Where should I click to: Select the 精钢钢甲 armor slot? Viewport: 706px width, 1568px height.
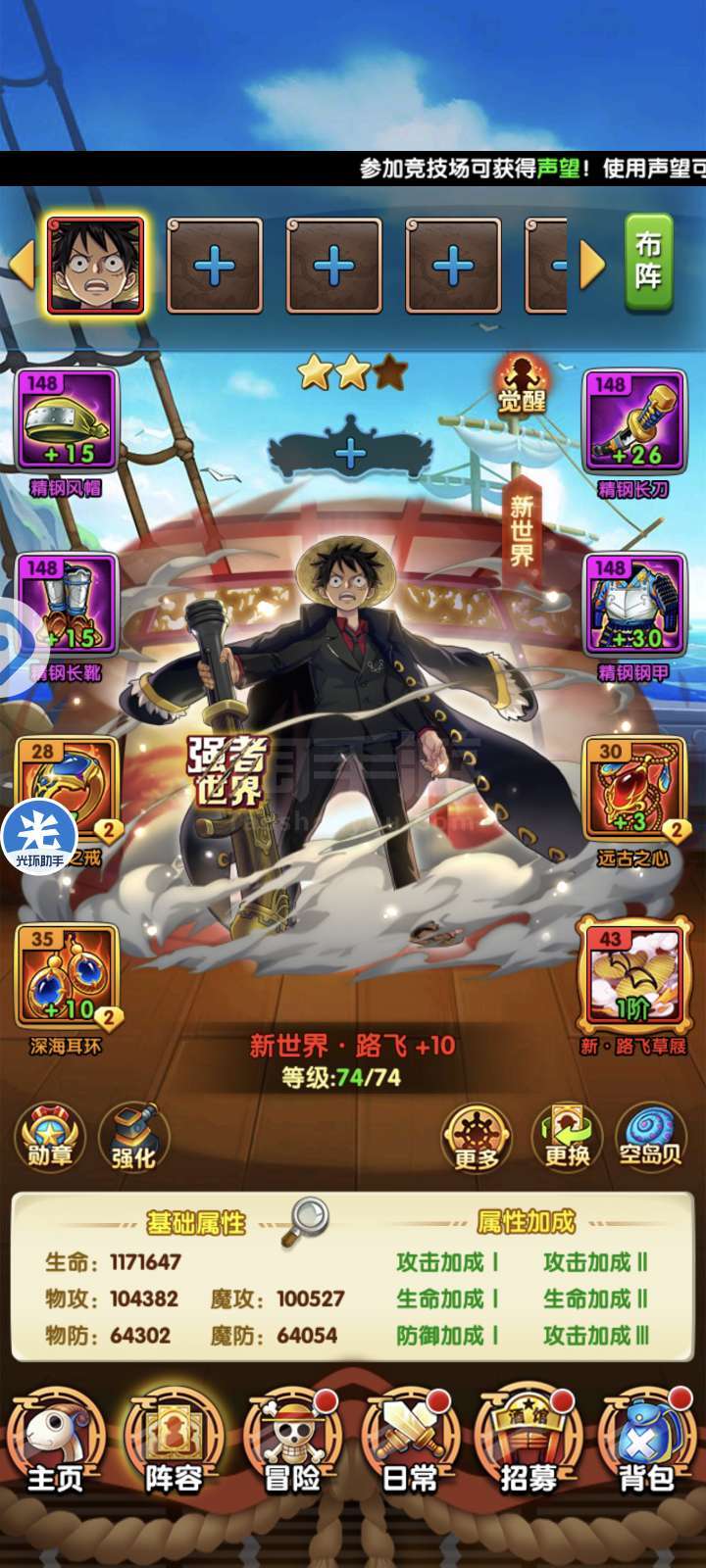click(635, 606)
